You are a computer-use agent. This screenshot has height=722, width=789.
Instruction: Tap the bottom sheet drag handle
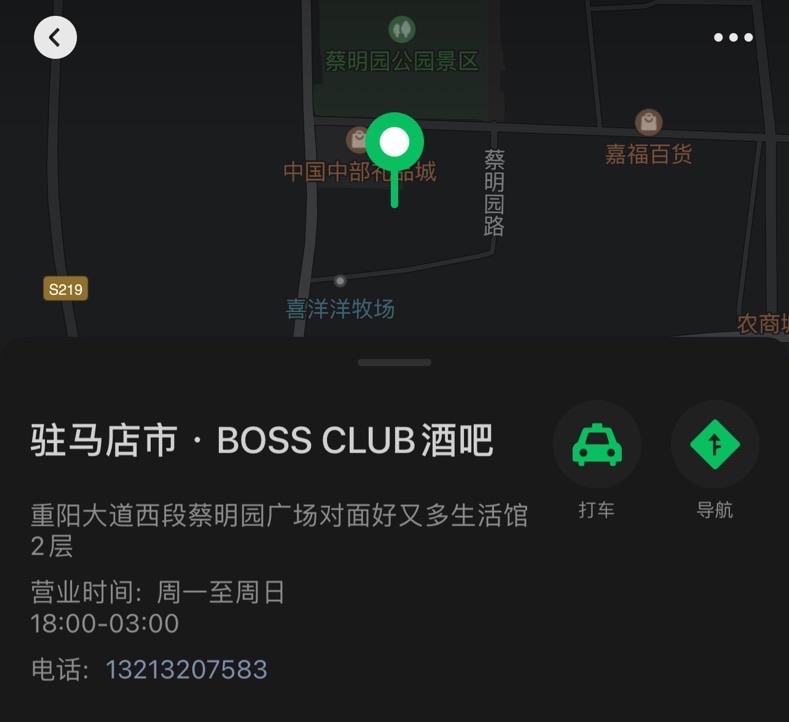coord(394,362)
